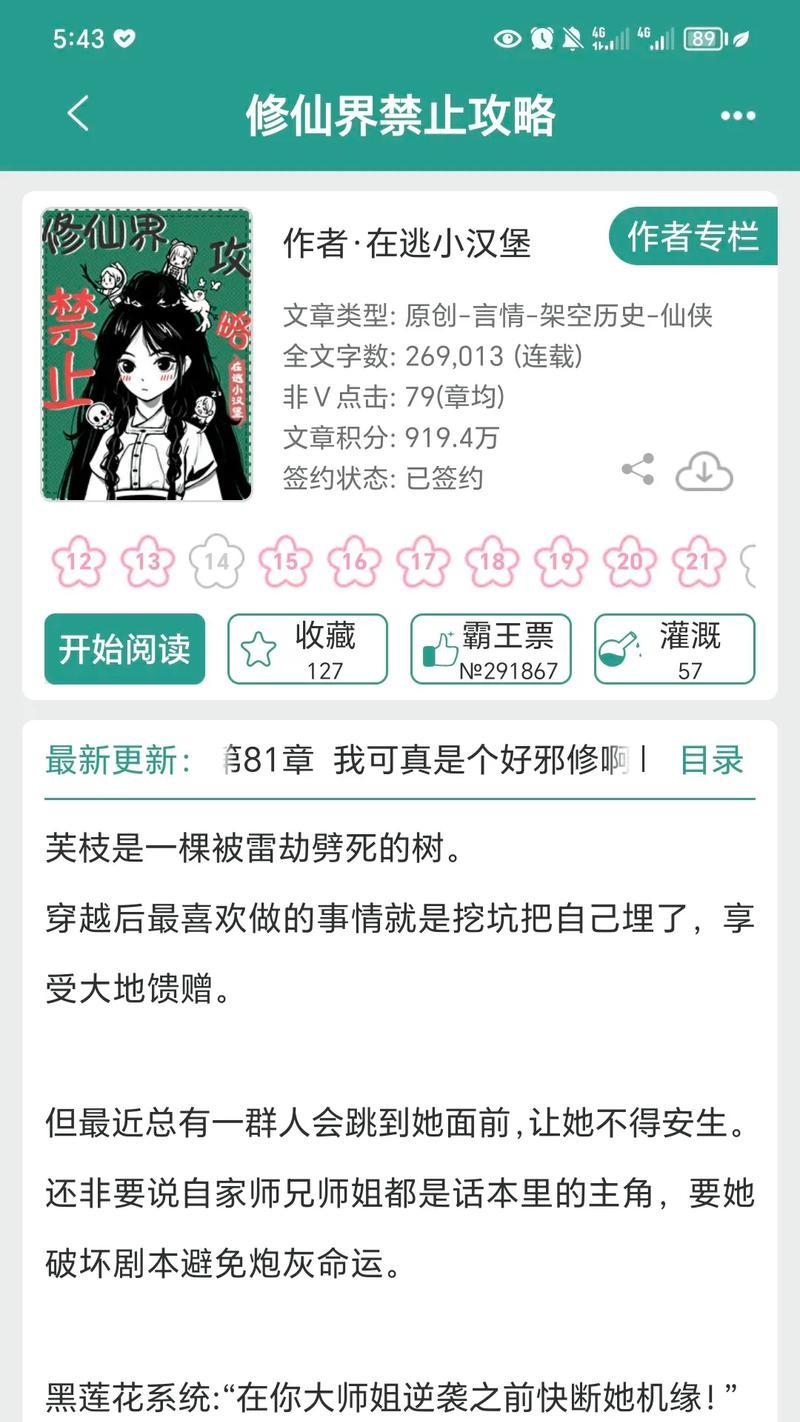Open the 目录 table of contents
This screenshot has height=1422, width=800.
click(711, 760)
